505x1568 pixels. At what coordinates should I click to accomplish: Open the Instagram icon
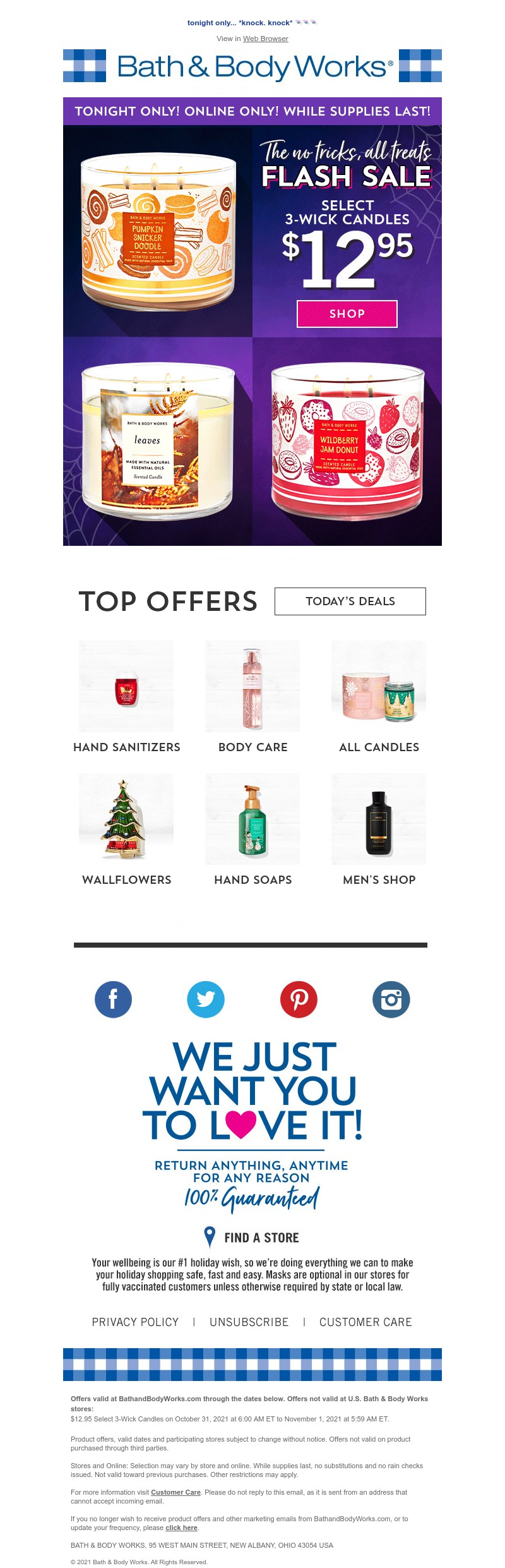tap(391, 999)
